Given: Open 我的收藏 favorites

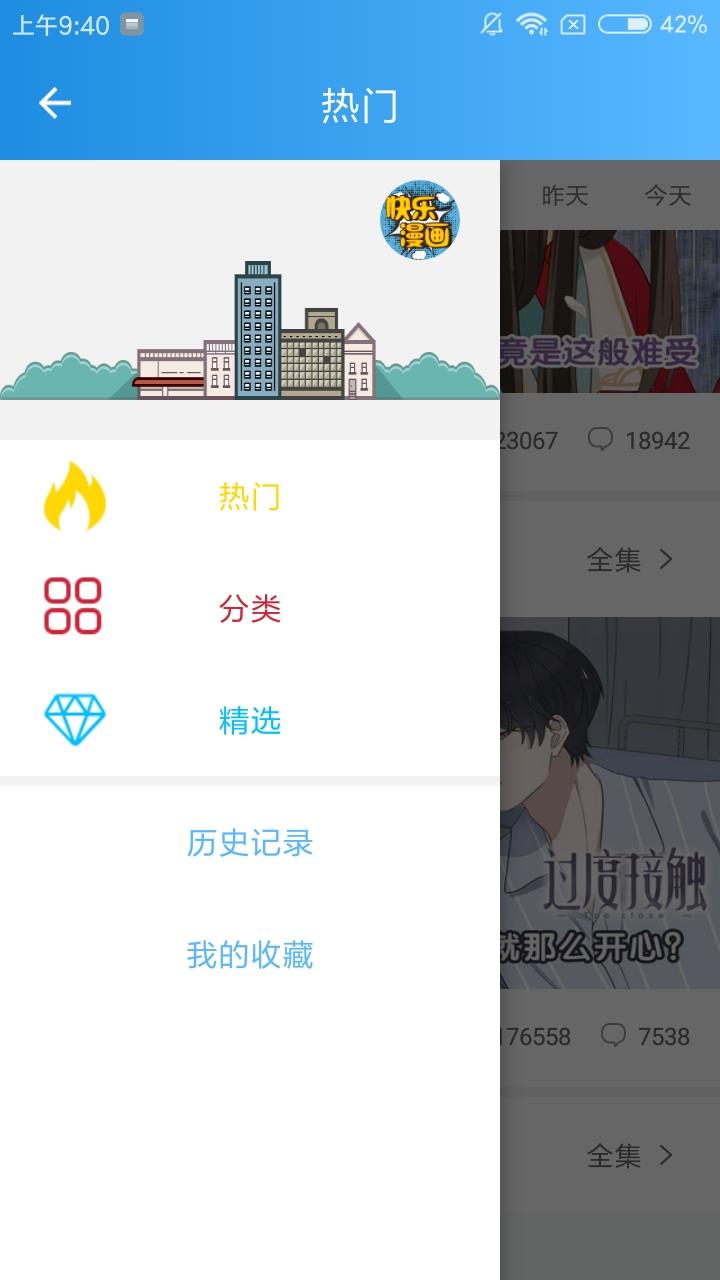Looking at the screenshot, I should [x=250, y=955].
